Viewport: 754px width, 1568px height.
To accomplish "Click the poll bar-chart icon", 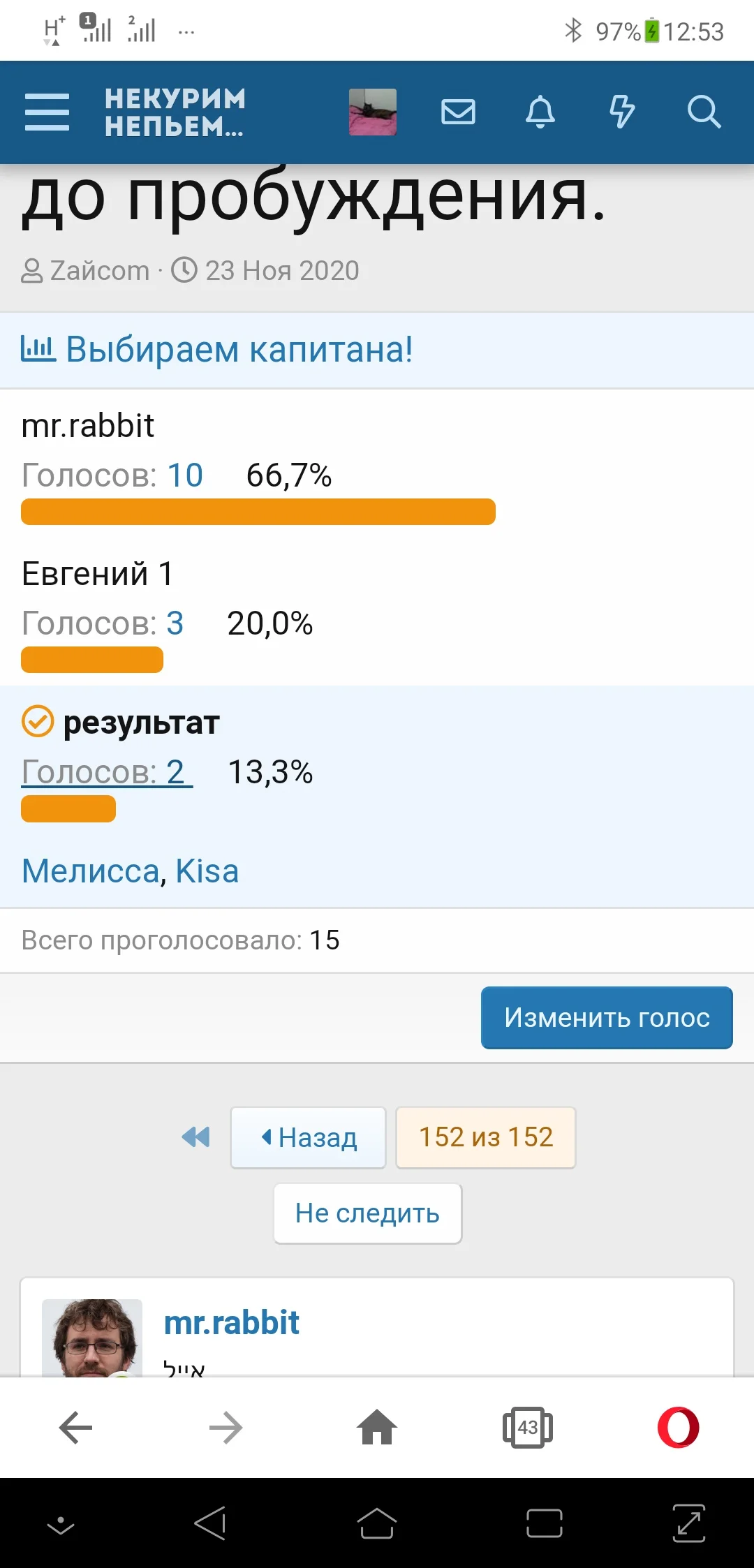I will coord(38,349).
